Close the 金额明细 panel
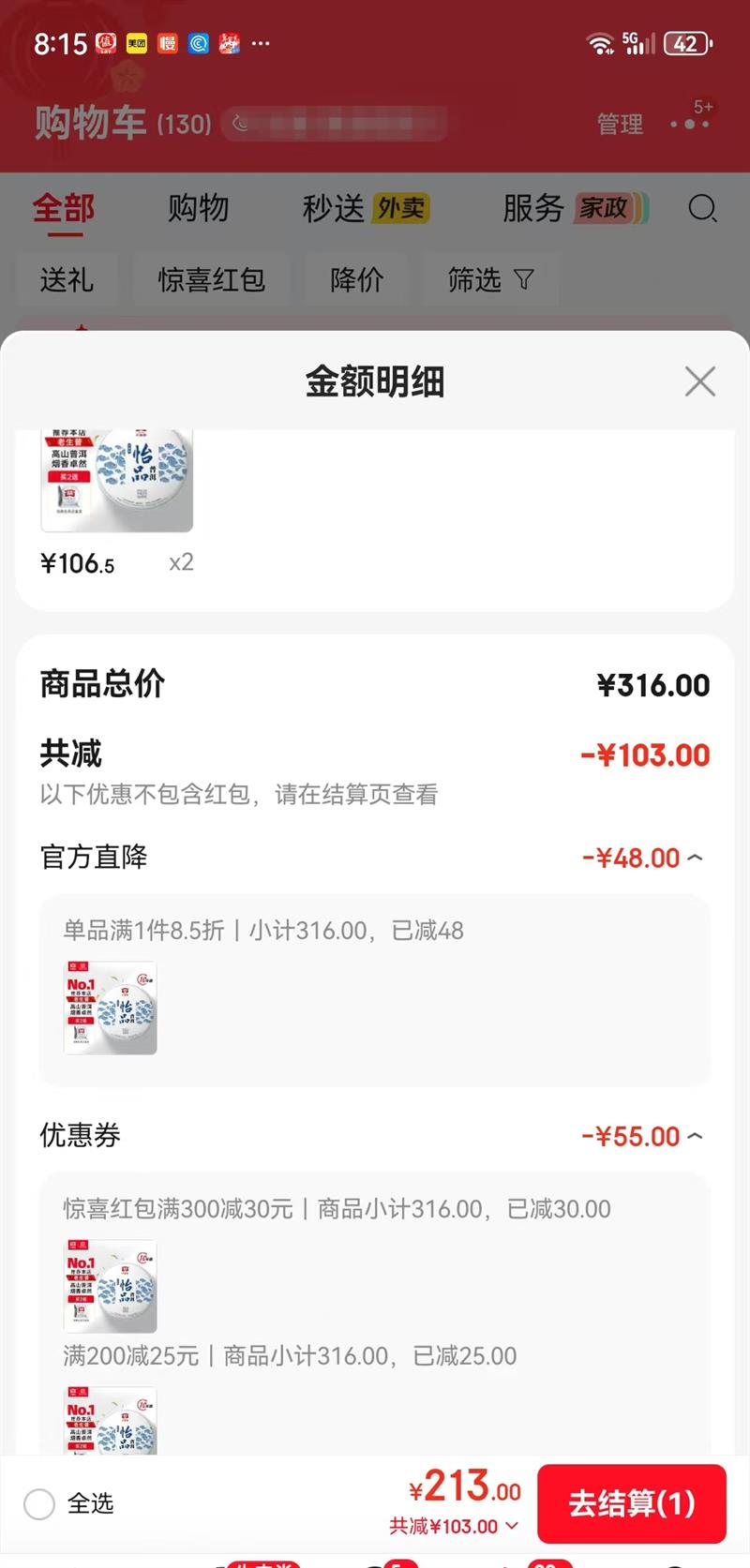The width and height of the screenshot is (750, 1568). coord(699,381)
